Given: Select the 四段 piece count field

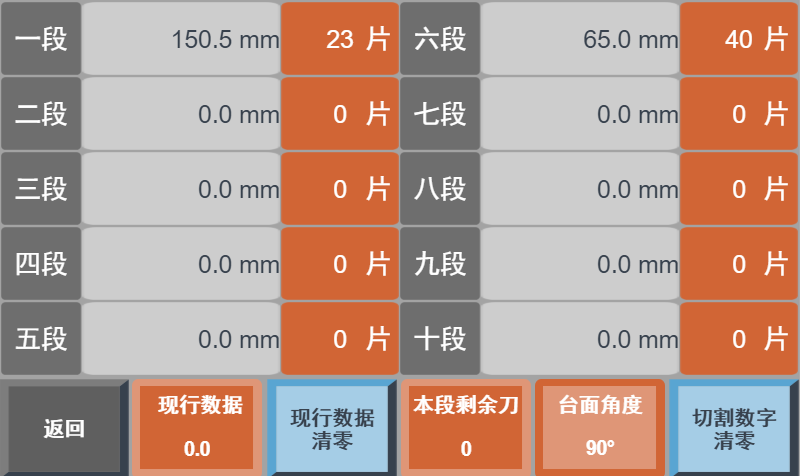Looking at the screenshot, I should click(340, 264).
